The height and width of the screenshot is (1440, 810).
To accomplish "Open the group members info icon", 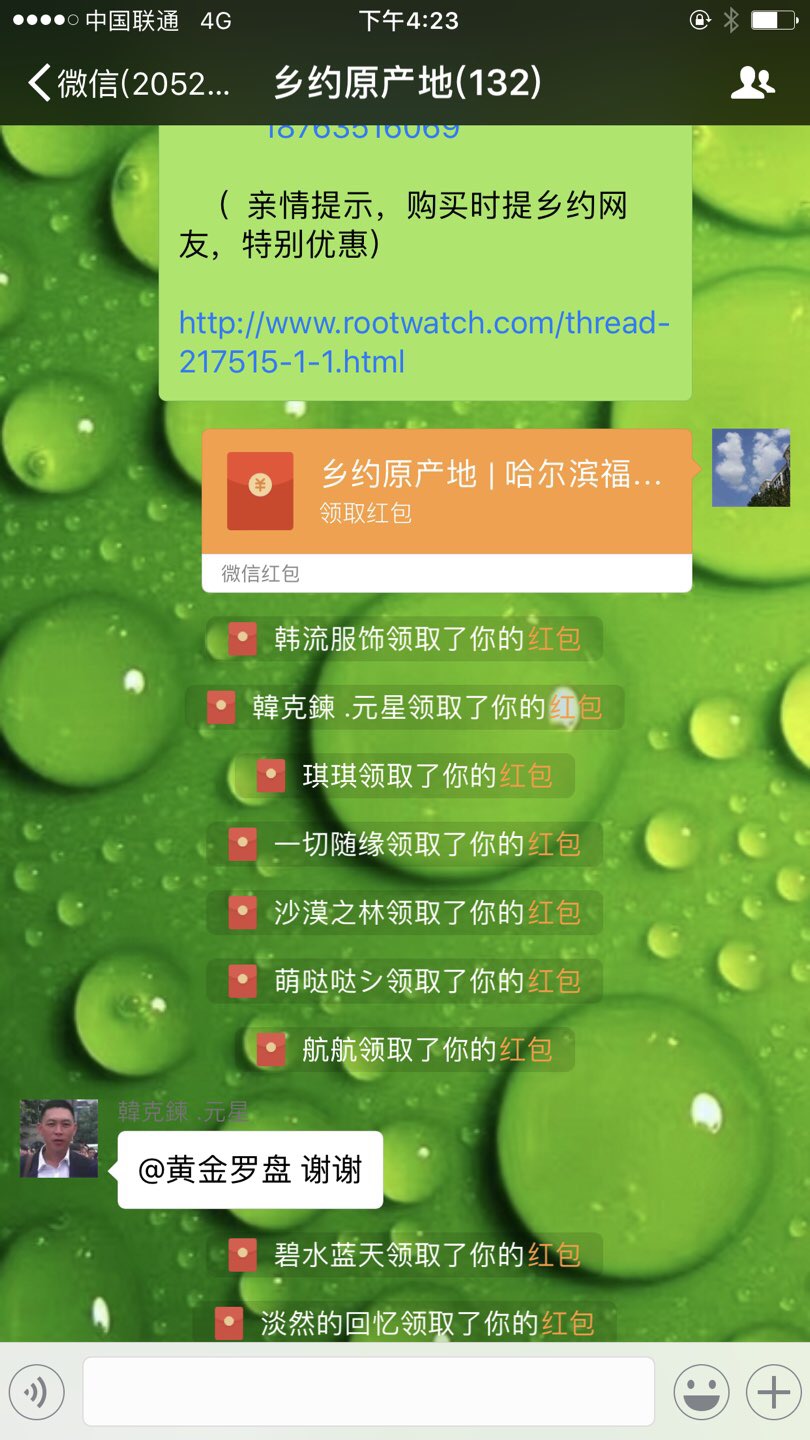I will coord(752,84).
